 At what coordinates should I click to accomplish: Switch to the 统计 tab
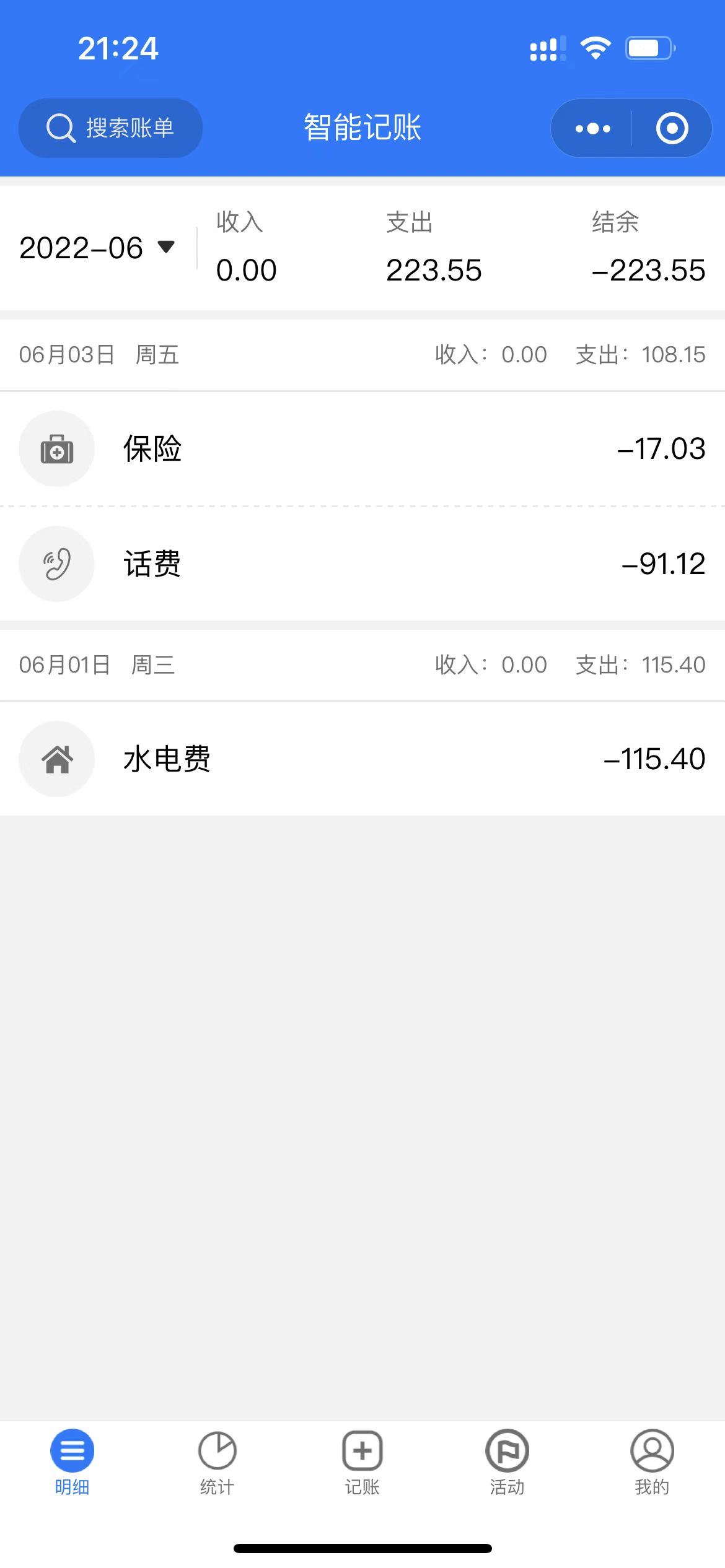pos(217,1461)
